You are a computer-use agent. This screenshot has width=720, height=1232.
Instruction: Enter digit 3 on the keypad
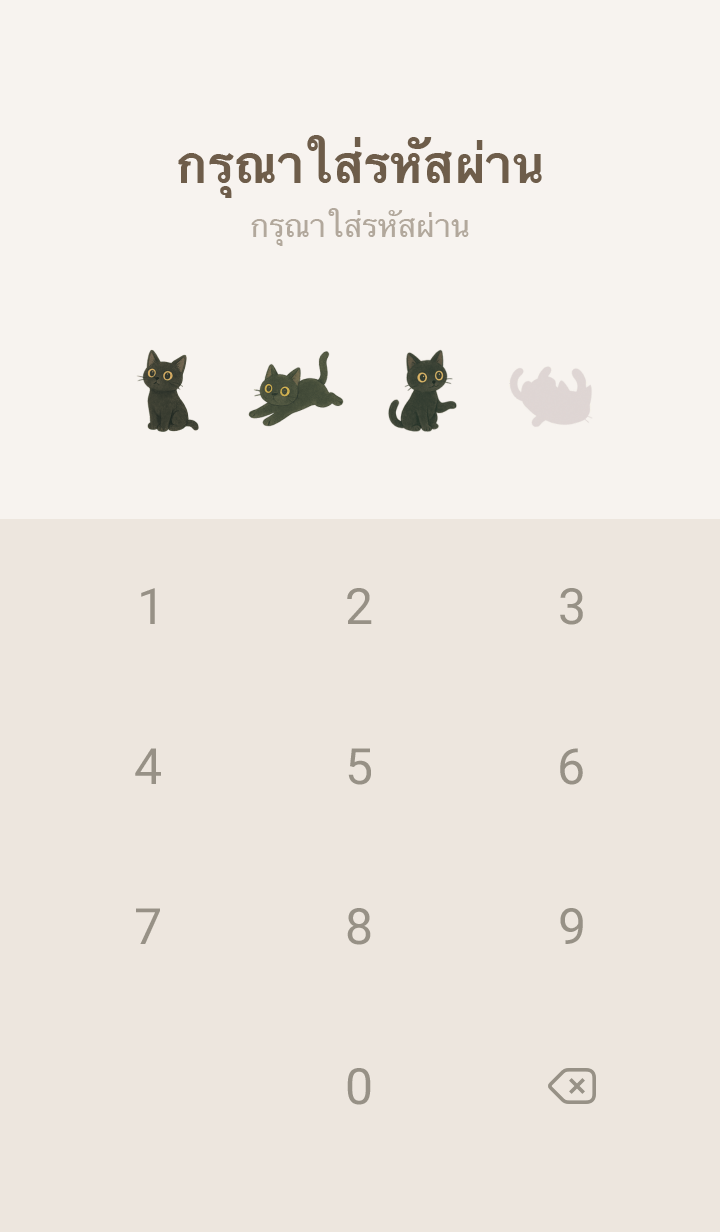571,607
